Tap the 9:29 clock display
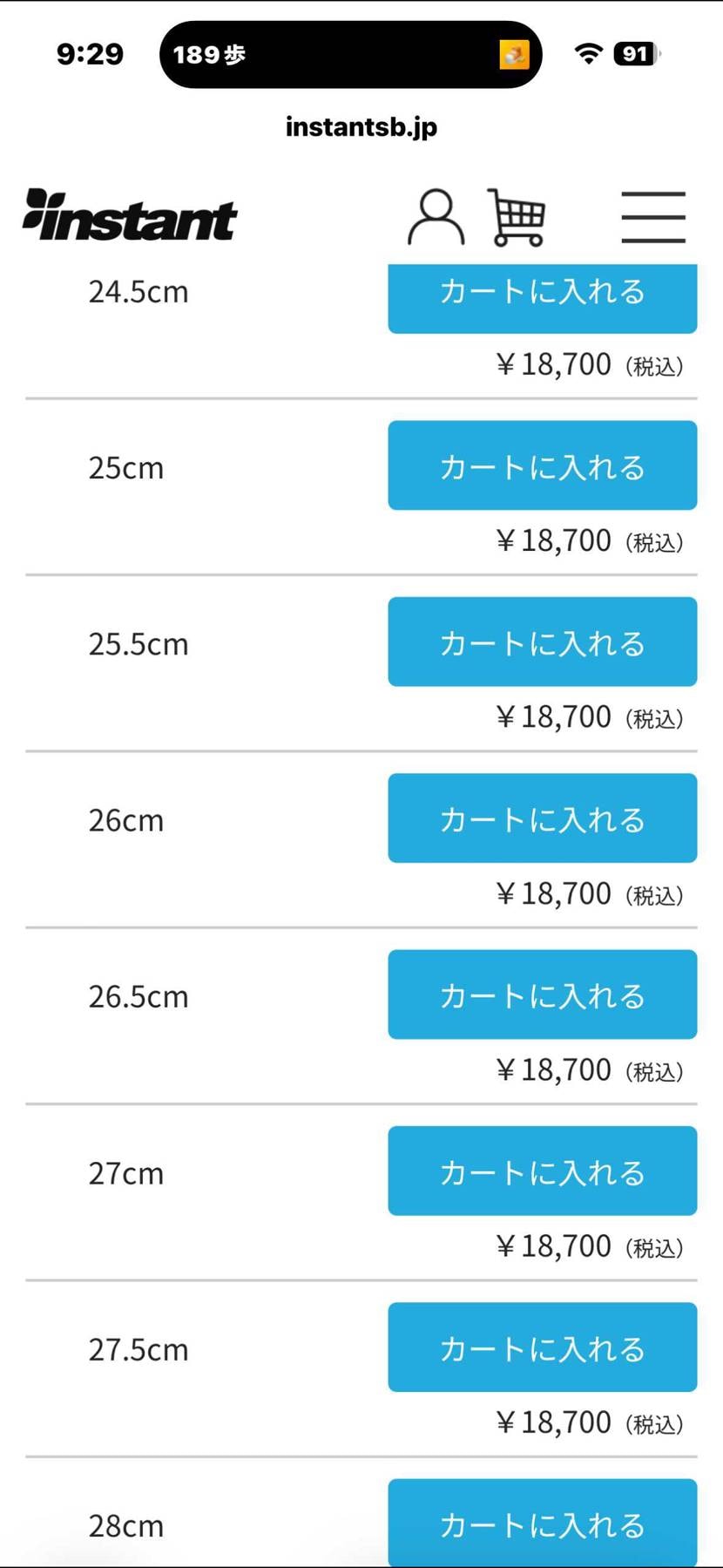This screenshot has height=1568, width=723. [89, 53]
